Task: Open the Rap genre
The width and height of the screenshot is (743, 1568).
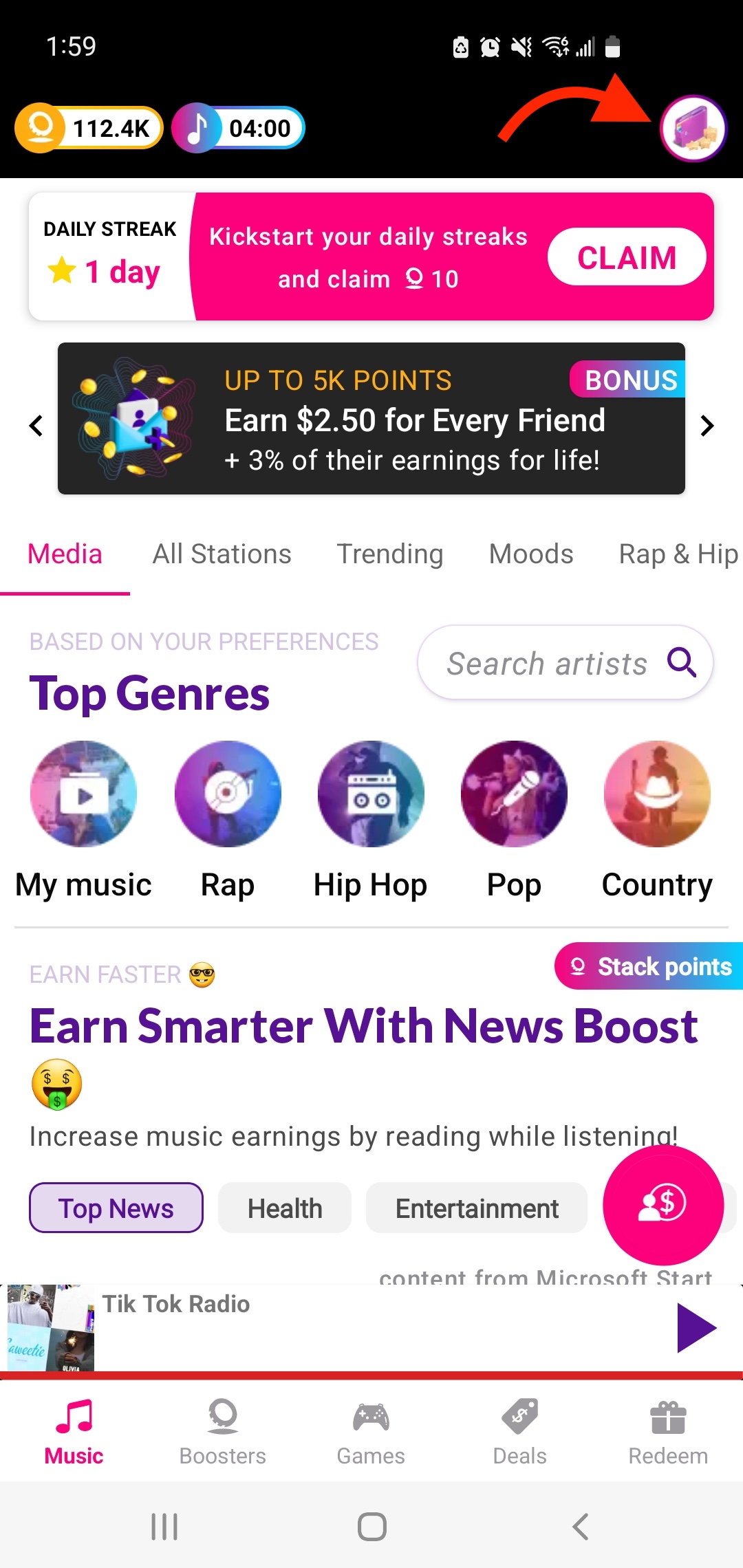Action: tap(228, 794)
